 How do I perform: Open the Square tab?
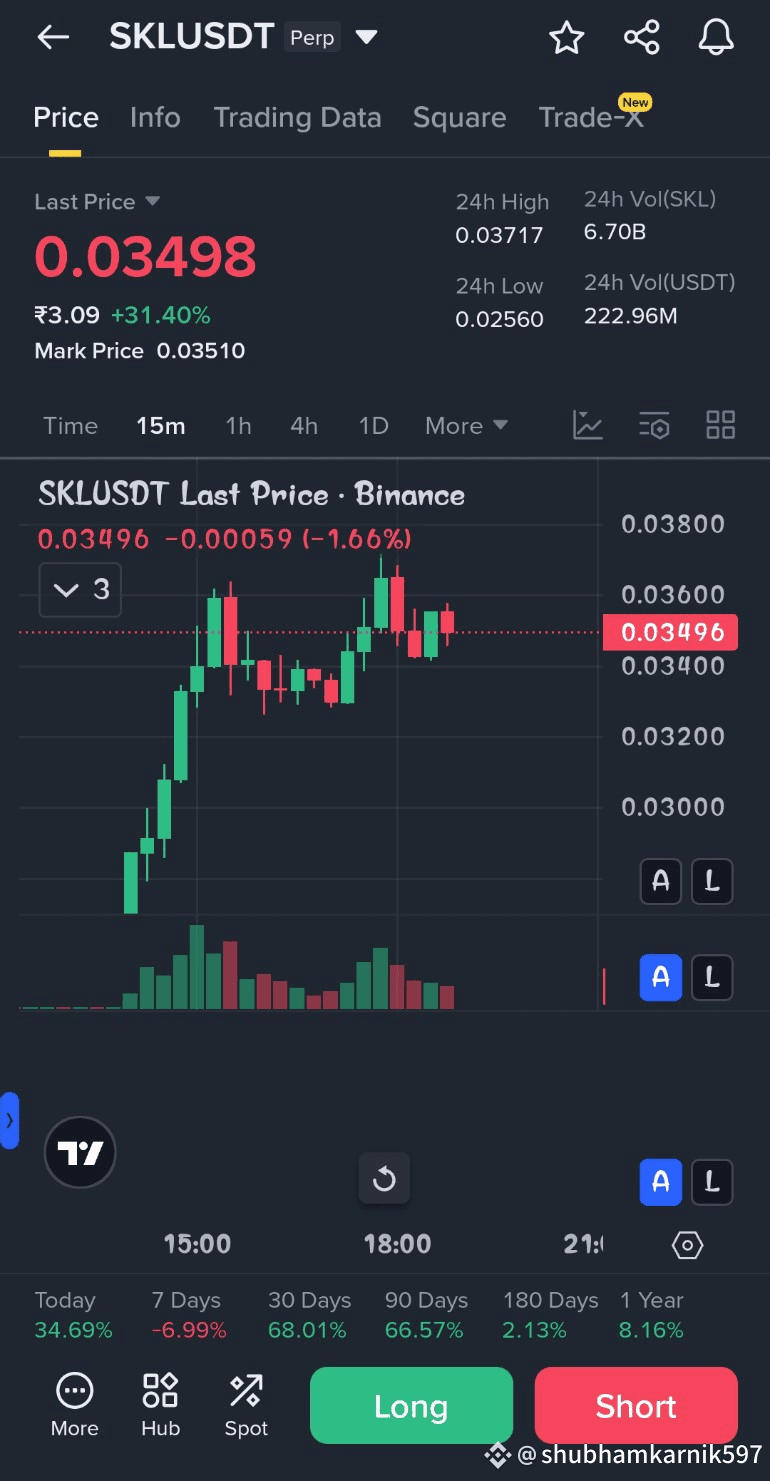(x=459, y=118)
